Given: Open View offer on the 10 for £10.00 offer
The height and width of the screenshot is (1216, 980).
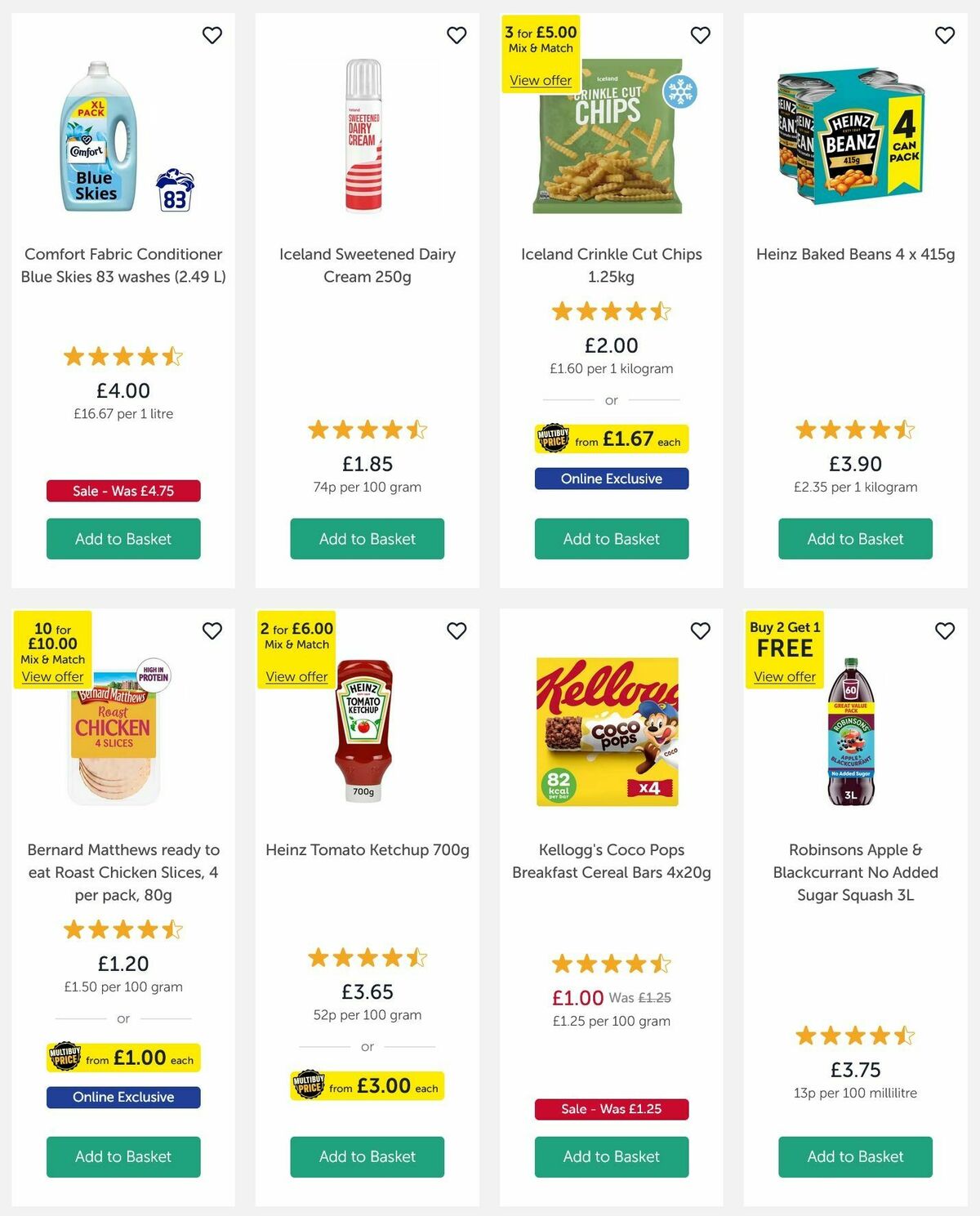Looking at the screenshot, I should (51, 676).
